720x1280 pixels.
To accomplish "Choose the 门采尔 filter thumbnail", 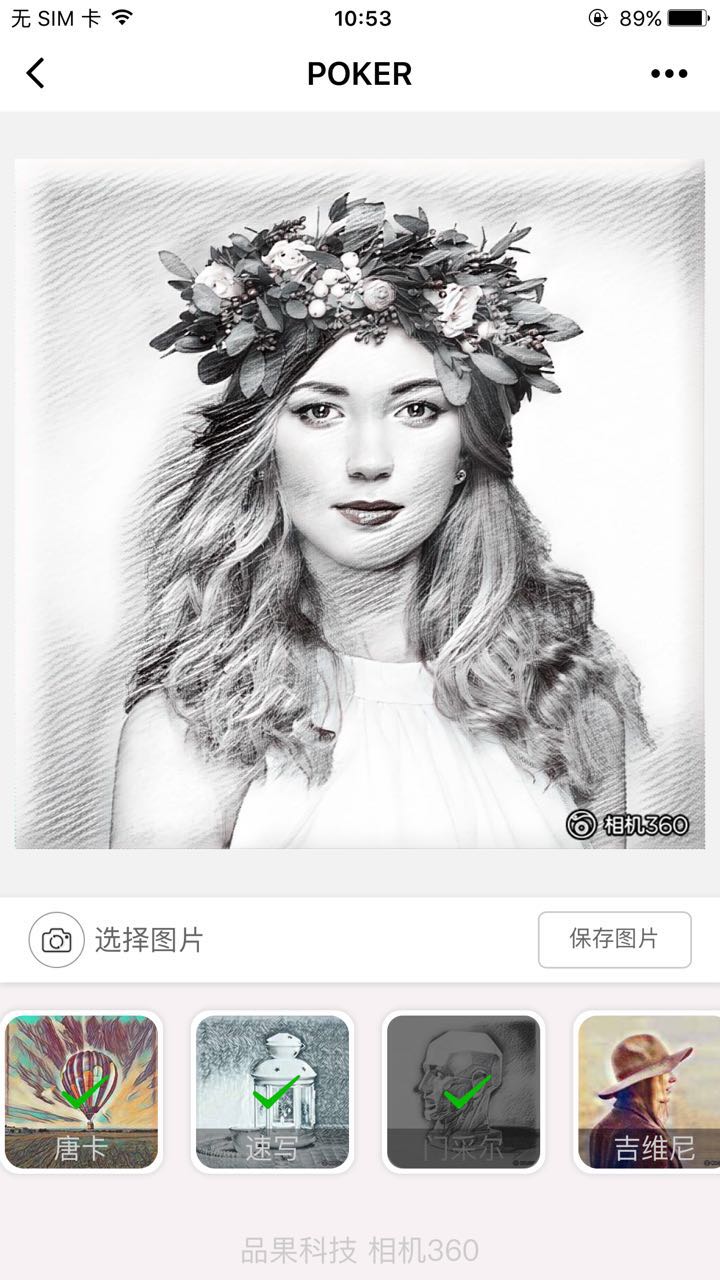I will (x=463, y=1091).
